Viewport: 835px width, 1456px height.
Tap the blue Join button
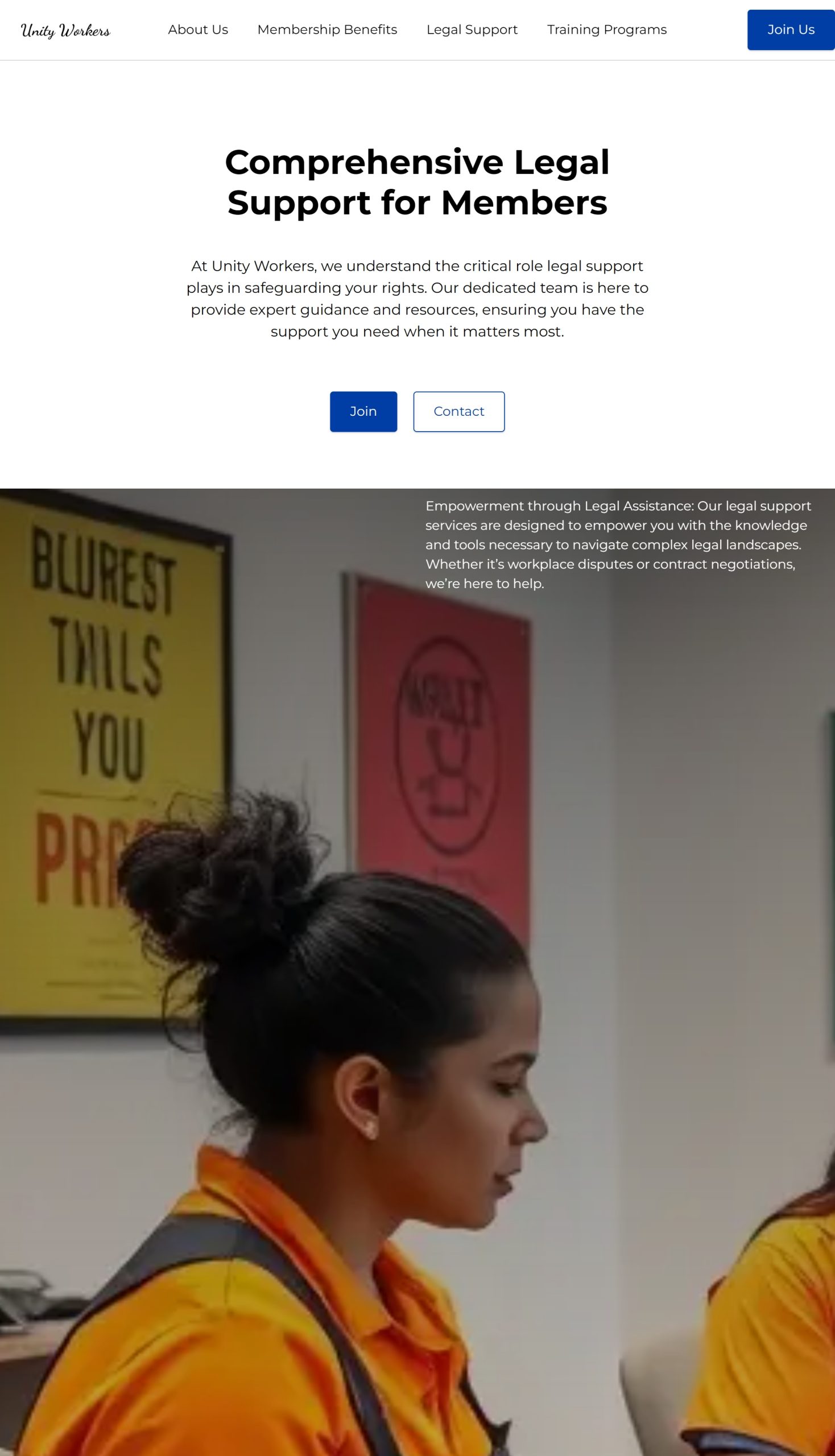pyautogui.click(x=363, y=411)
